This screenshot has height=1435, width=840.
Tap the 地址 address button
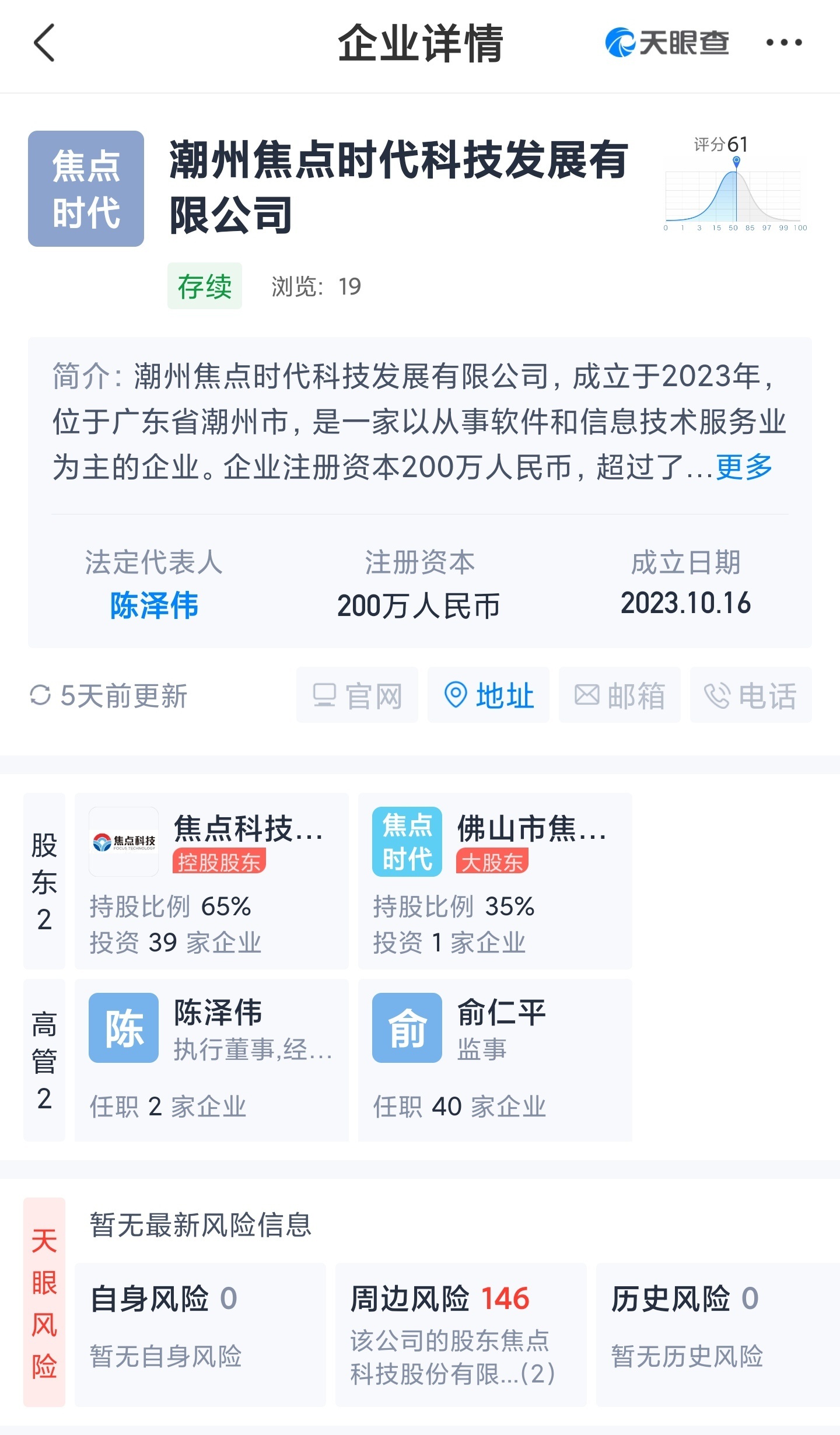pyautogui.click(x=488, y=695)
